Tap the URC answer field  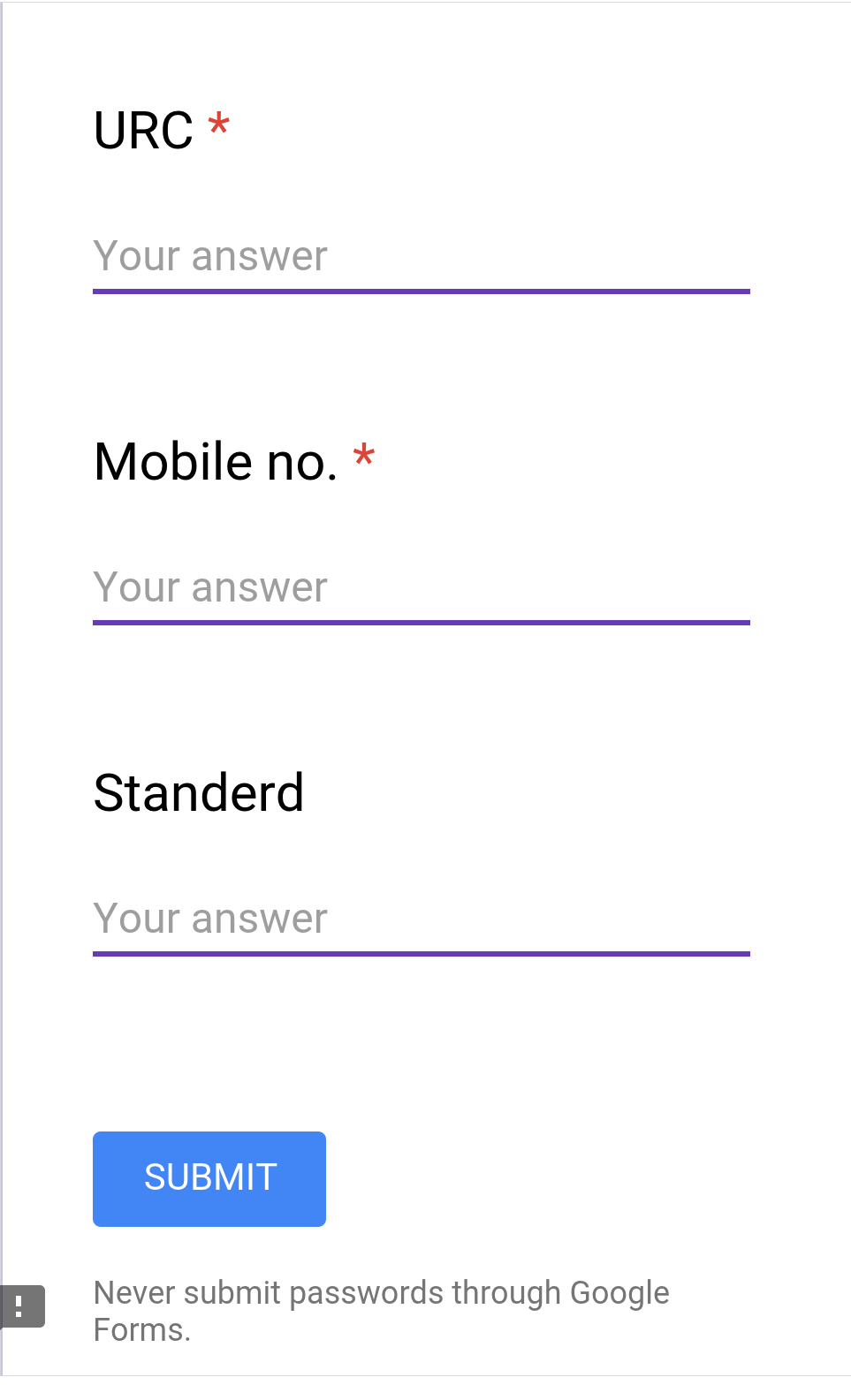click(x=421, y=257)
